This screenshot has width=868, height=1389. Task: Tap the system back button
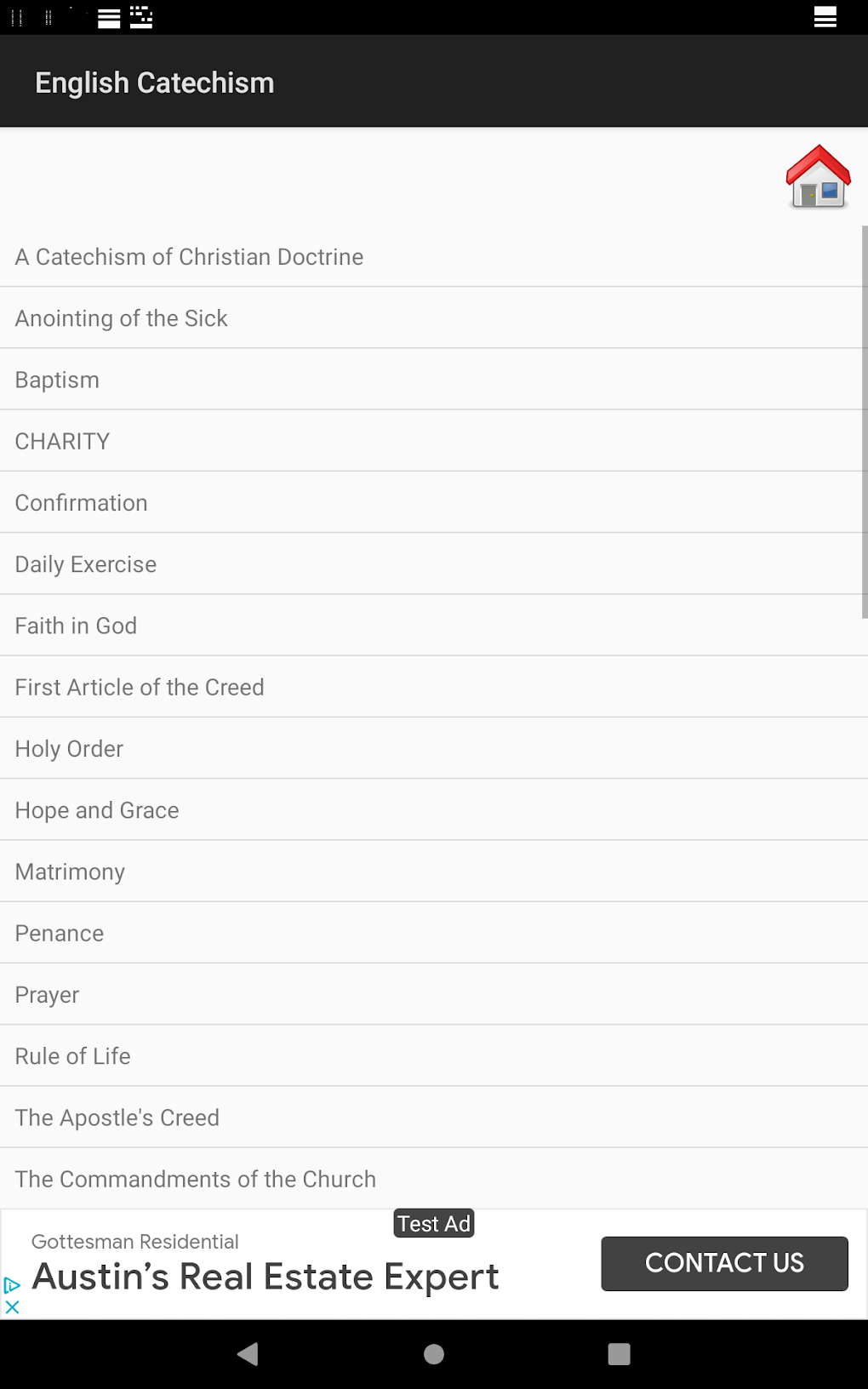click(248, 1353)
